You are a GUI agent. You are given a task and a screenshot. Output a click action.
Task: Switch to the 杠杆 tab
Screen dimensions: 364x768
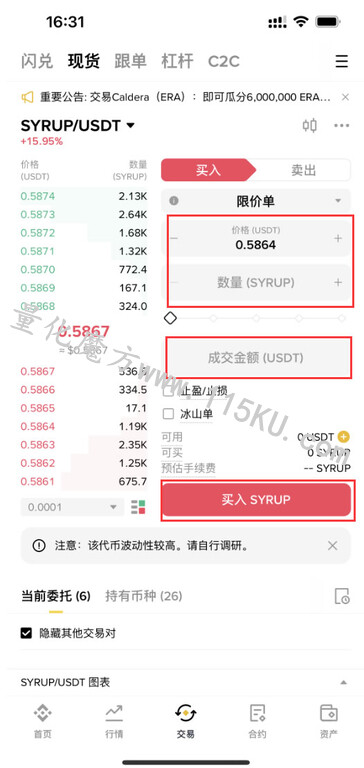point(177,61)
